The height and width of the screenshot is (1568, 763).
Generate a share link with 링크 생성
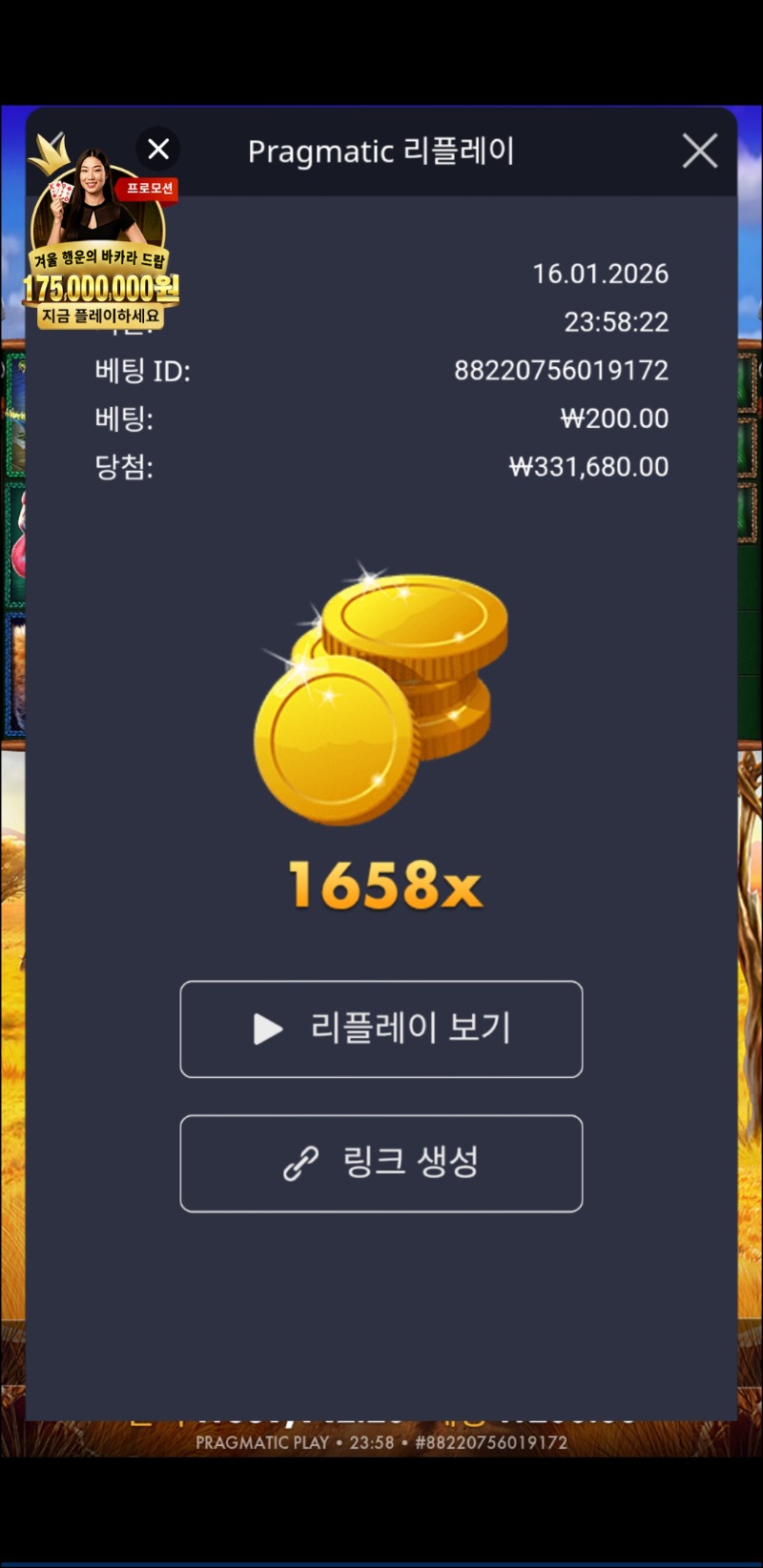pyautogui.click(x=381, y=1163)
